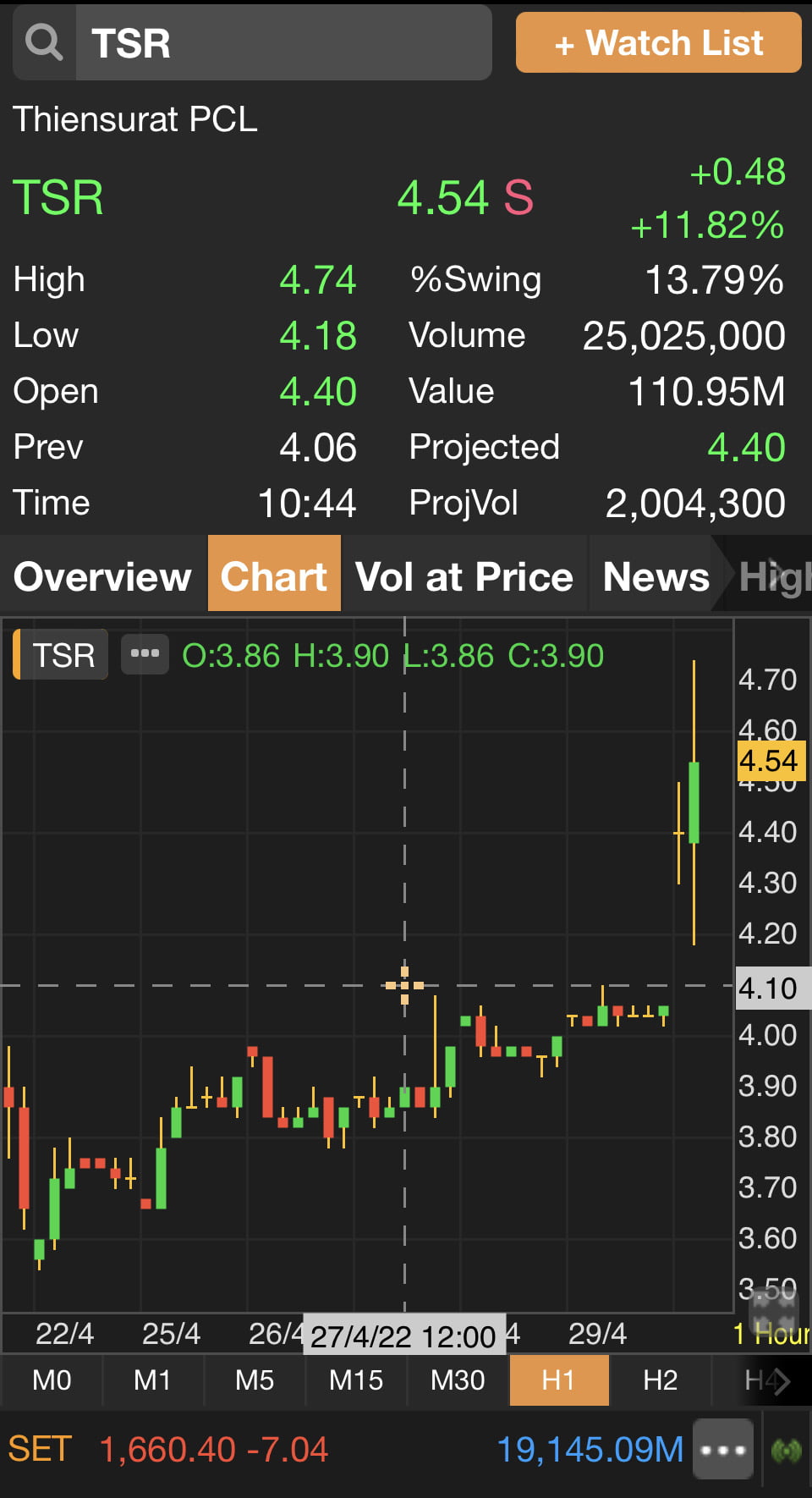Open the Vol at Price tab
This screenshot has height=1498, width=812.
(464, 577)
